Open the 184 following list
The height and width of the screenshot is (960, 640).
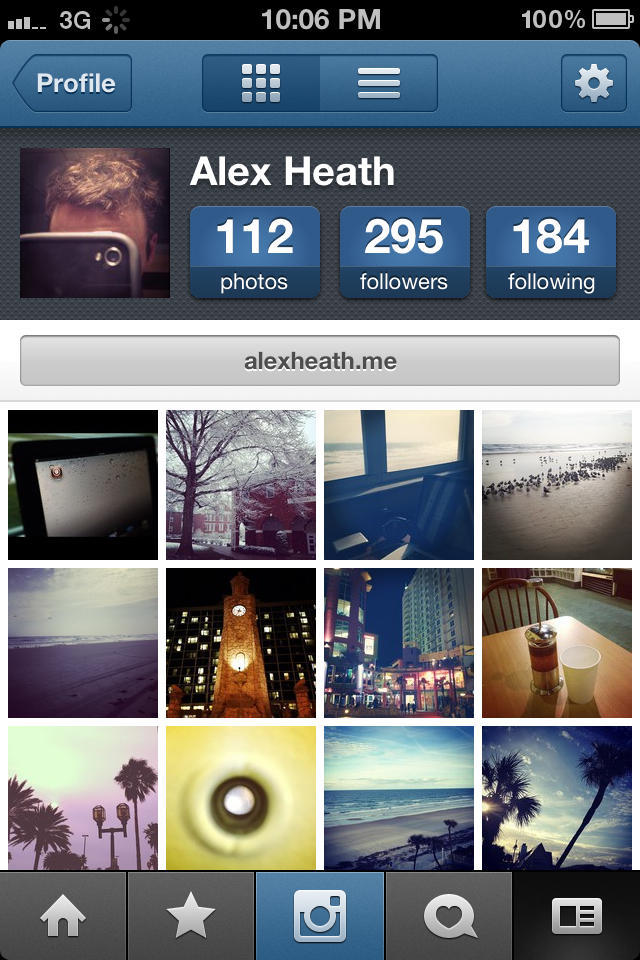click(550, 252)
